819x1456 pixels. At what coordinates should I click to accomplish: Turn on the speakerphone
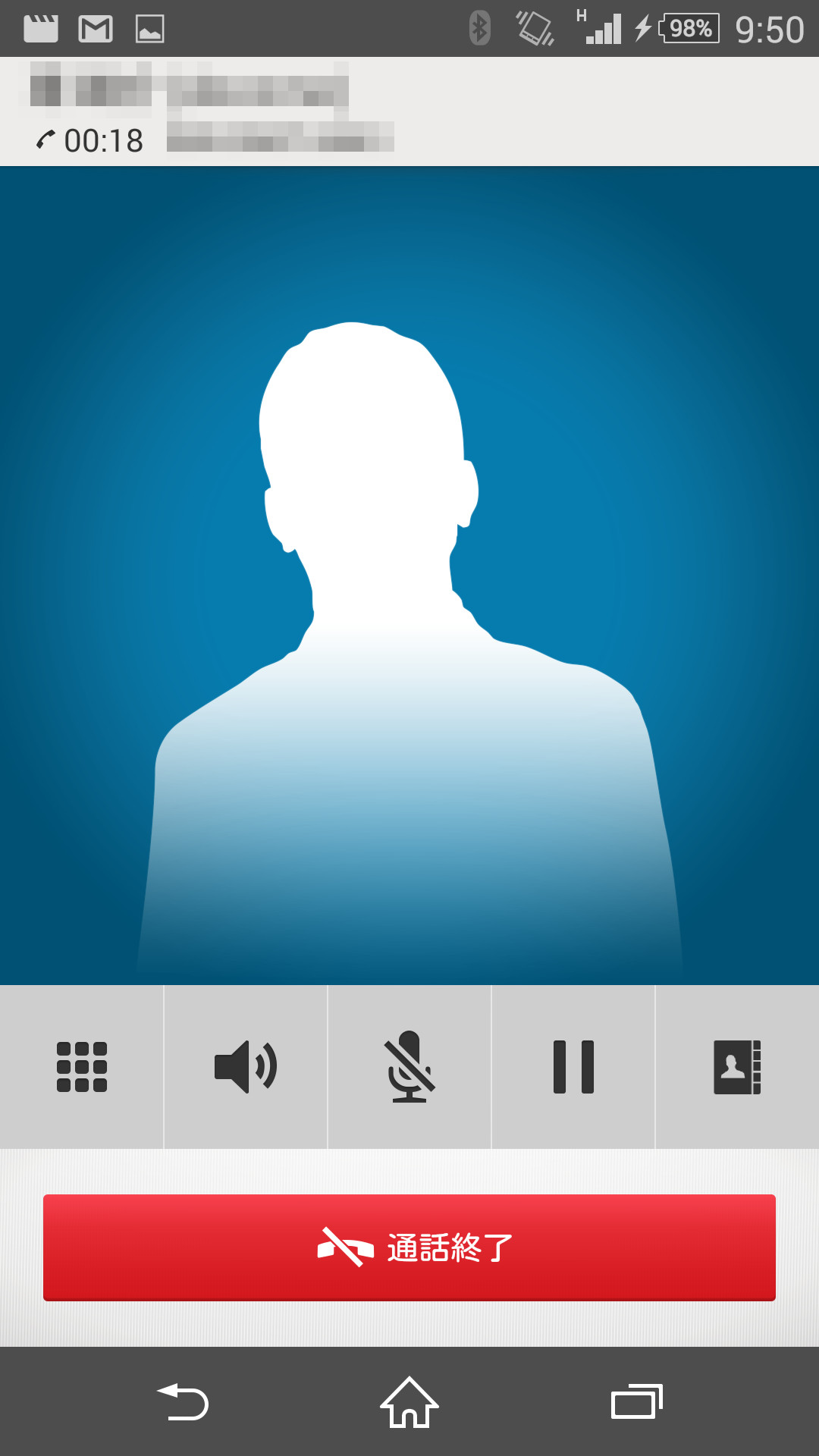coord(246,1067)
